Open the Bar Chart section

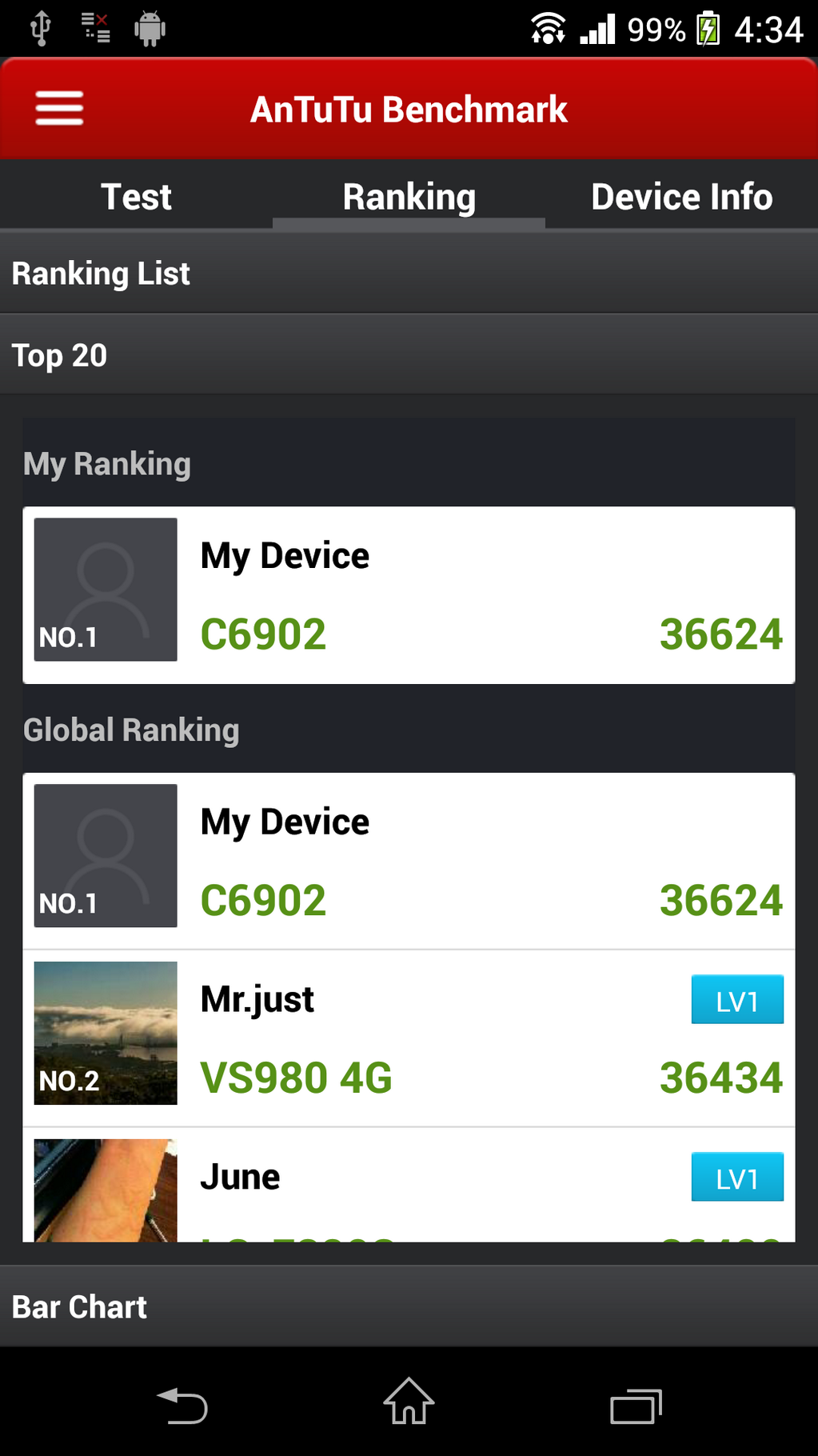409,1306
